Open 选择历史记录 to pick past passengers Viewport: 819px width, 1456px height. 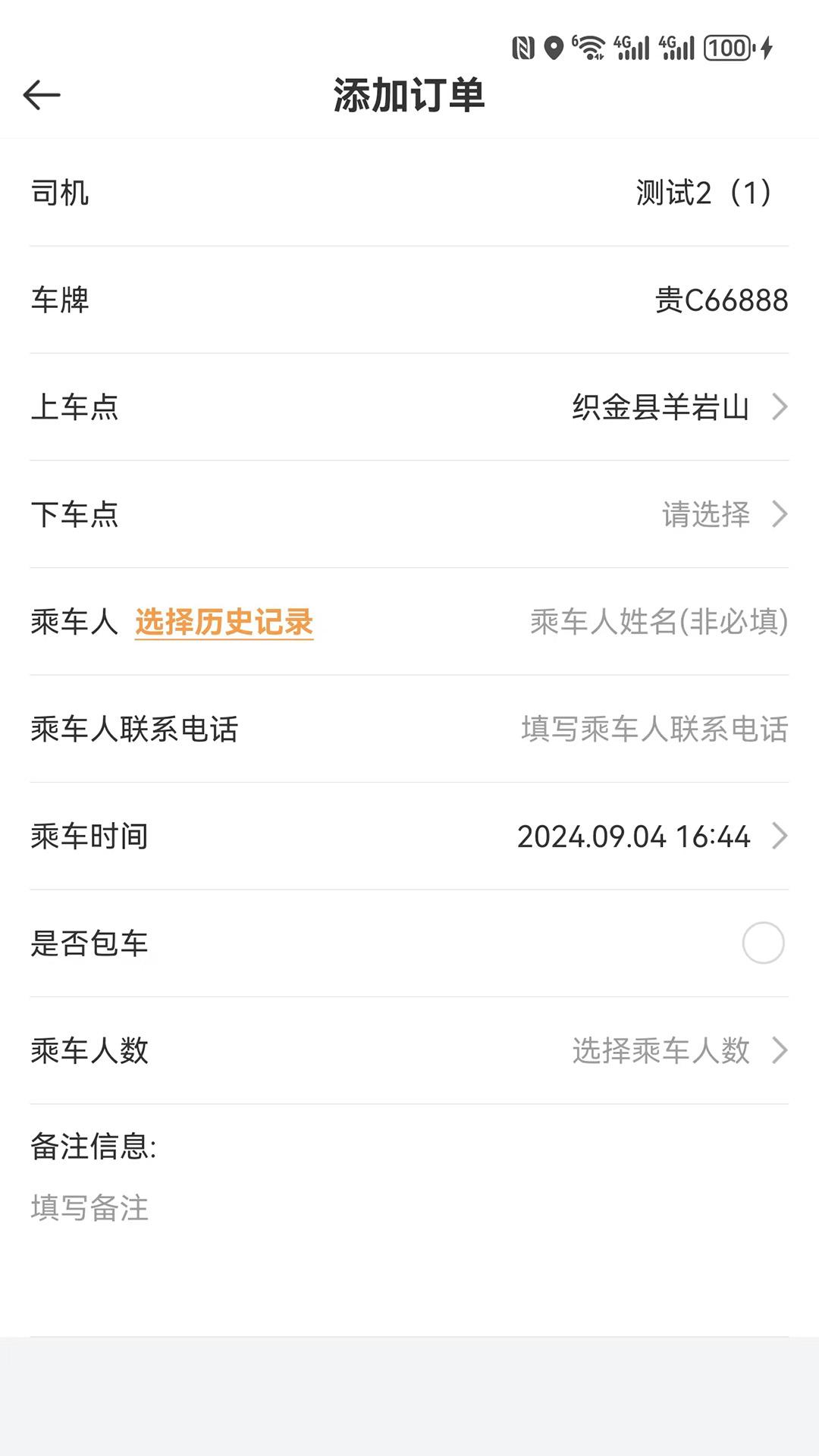click(224, 622)
